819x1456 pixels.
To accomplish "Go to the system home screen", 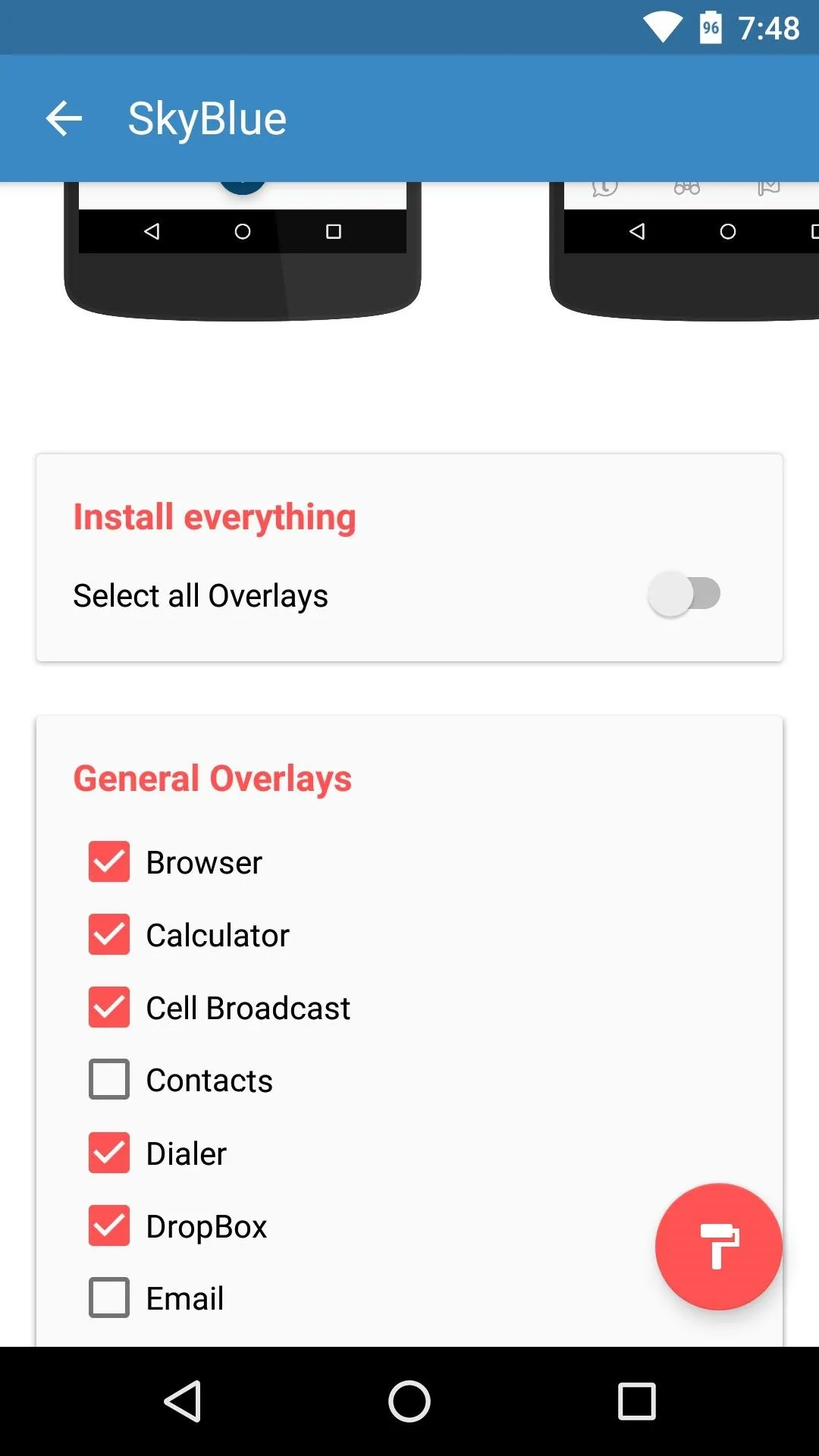I will coord(409,1401).
